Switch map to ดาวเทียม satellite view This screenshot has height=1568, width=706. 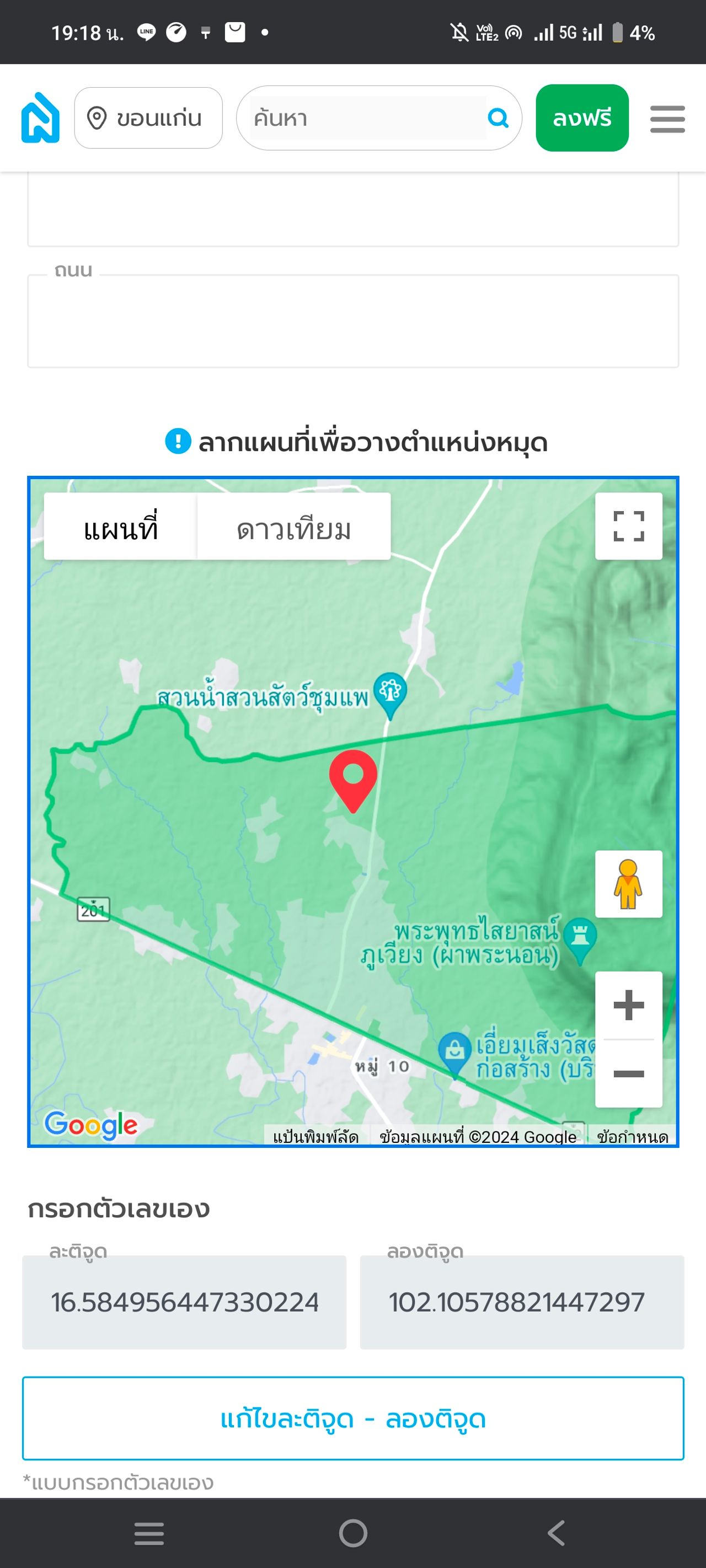click(293, 528)
